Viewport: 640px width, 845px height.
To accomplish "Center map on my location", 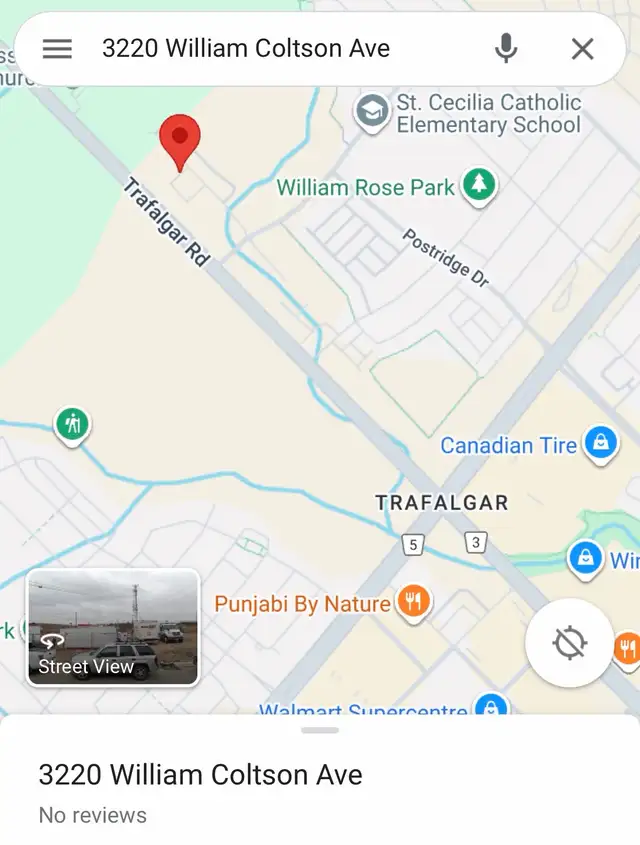I will point(569,643).
